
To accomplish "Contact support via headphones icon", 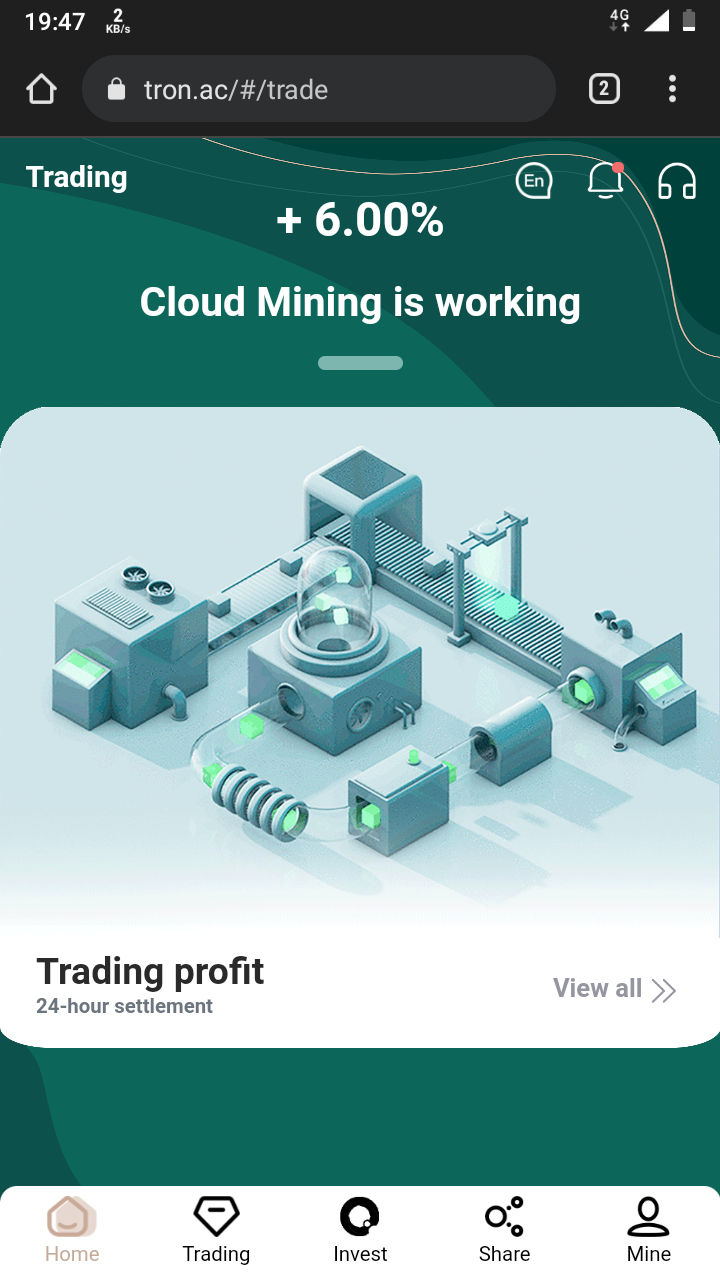I will (x=677, y=181).
